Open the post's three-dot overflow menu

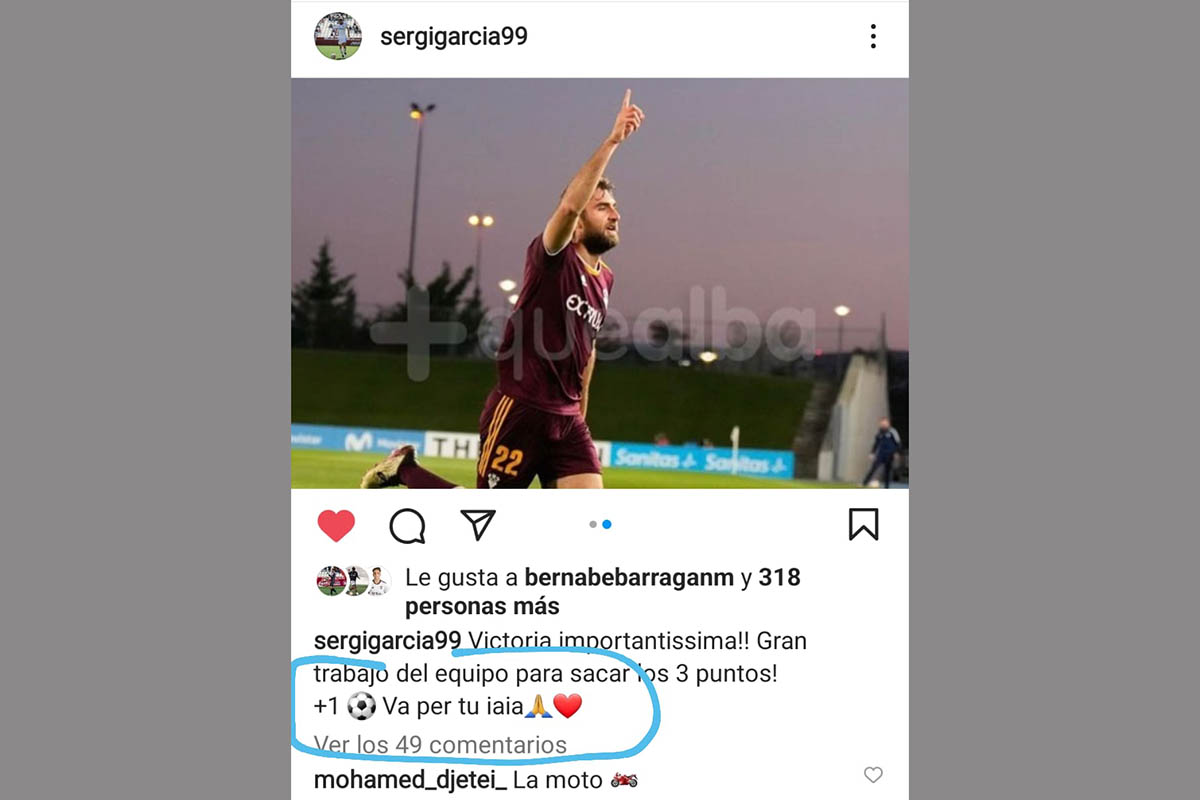pyautogui.click(x=873, y=37)
